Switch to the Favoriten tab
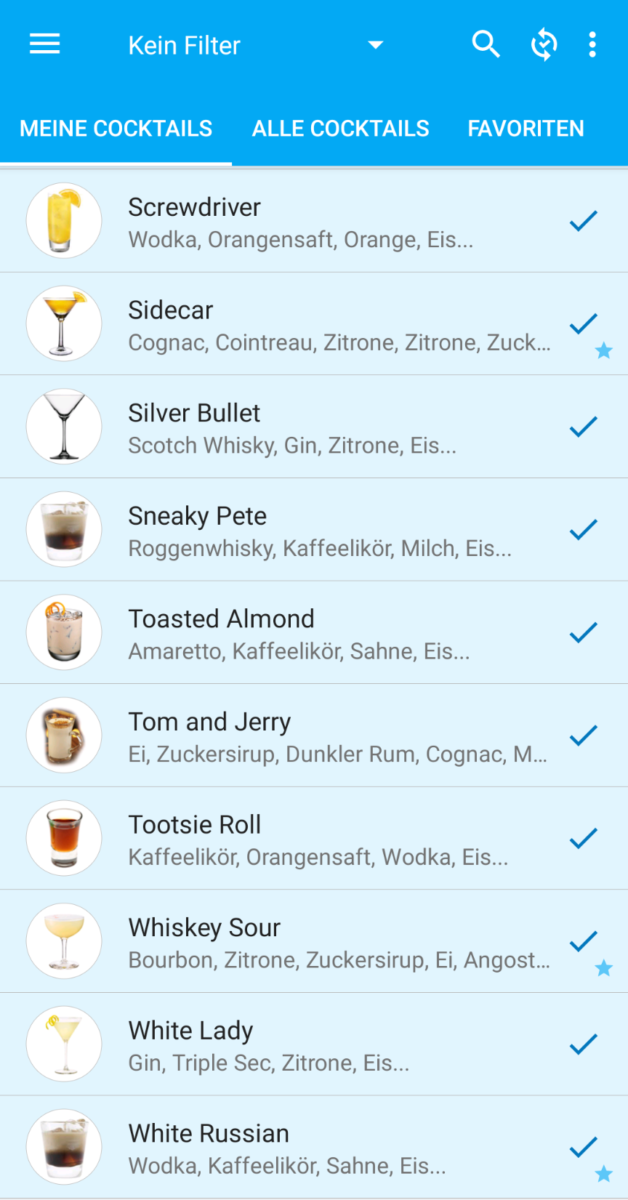This screenshot has height=1200, width=628. click(526, 129)
